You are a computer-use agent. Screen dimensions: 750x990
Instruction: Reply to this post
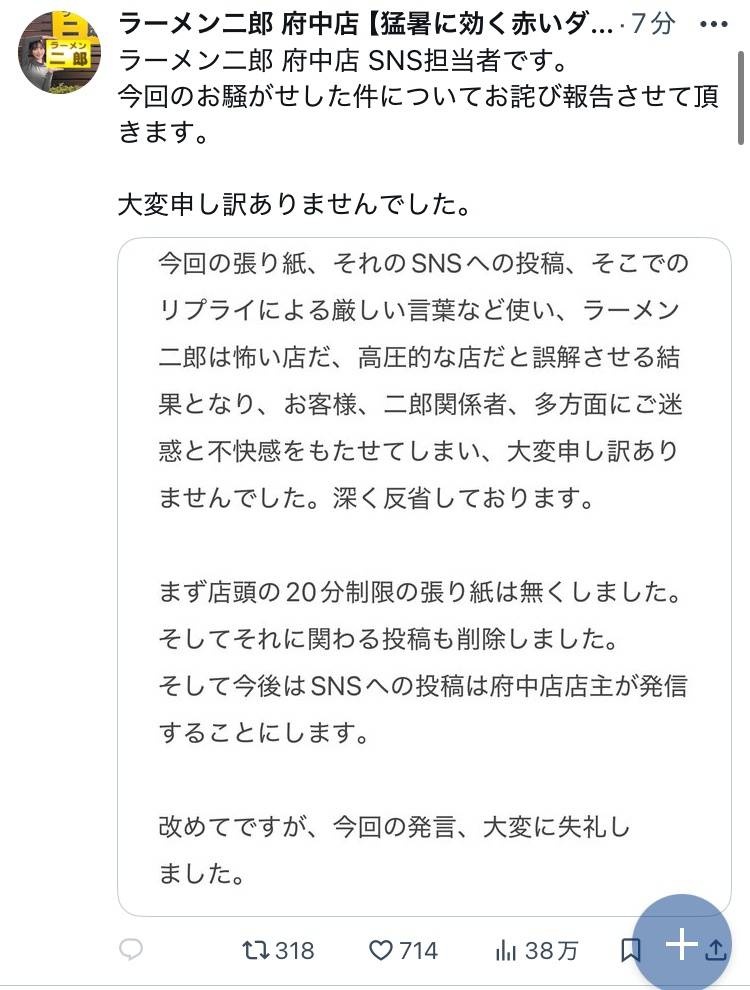point(131,950)
